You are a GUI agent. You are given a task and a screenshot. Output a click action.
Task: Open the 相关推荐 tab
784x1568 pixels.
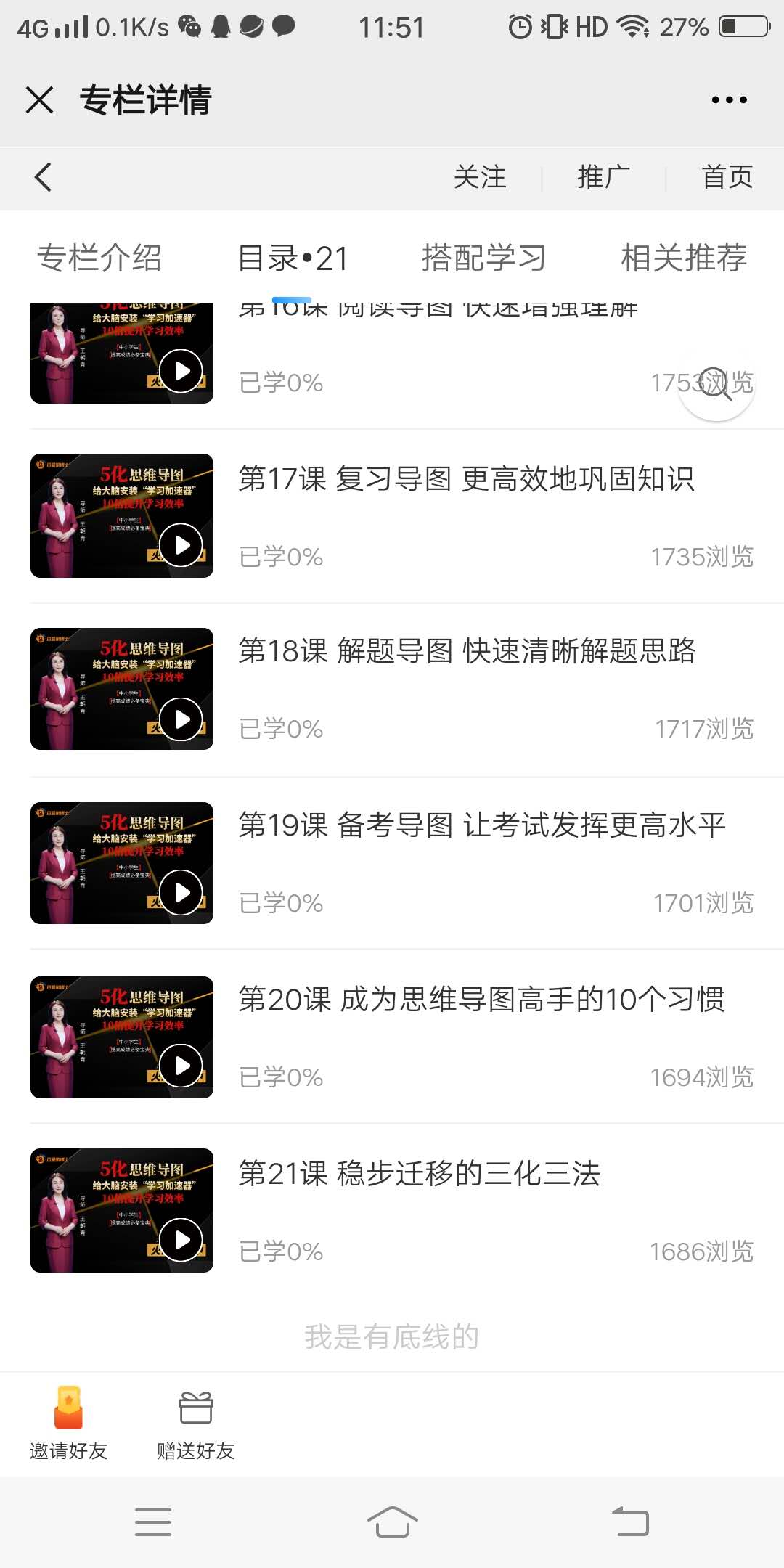click(684, 258)
